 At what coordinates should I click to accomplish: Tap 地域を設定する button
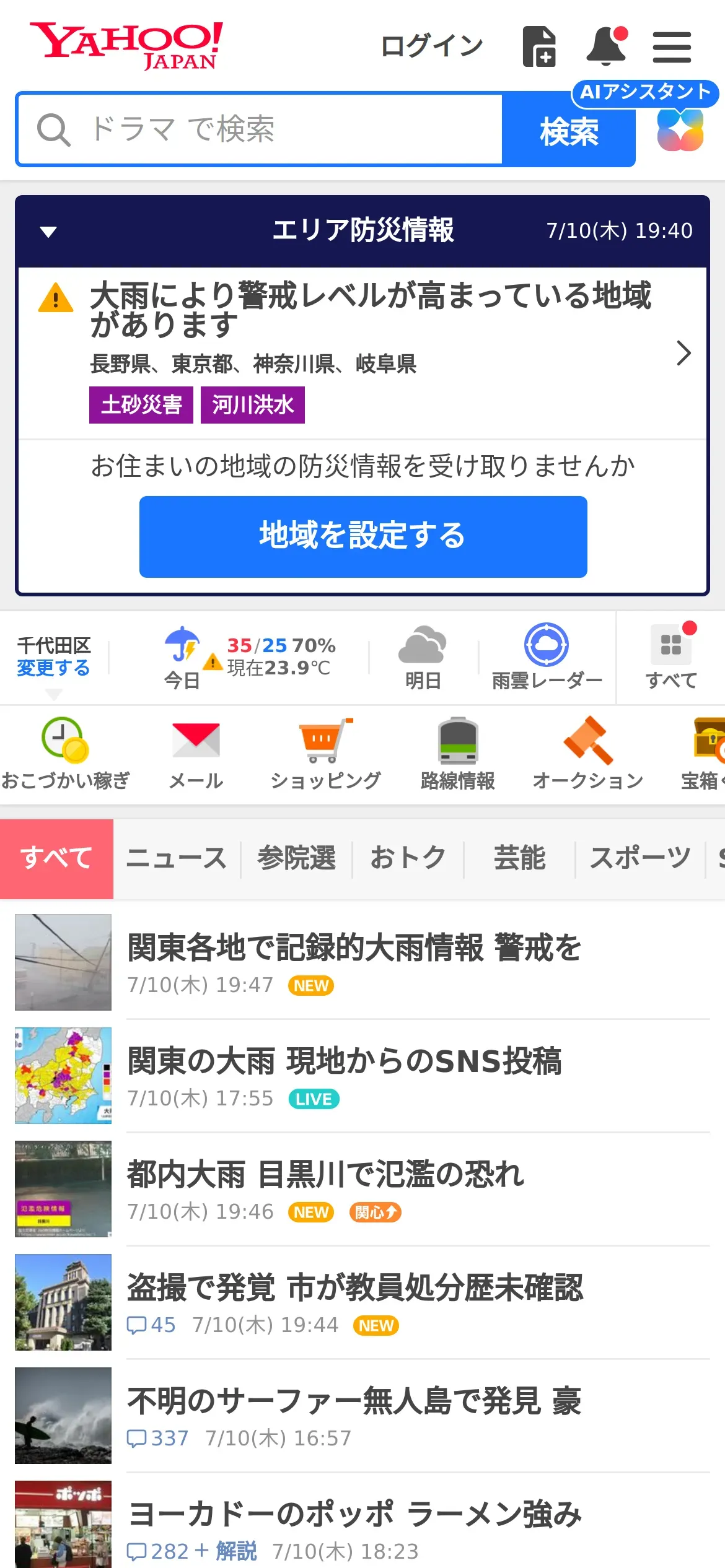[x=363, y=536]
